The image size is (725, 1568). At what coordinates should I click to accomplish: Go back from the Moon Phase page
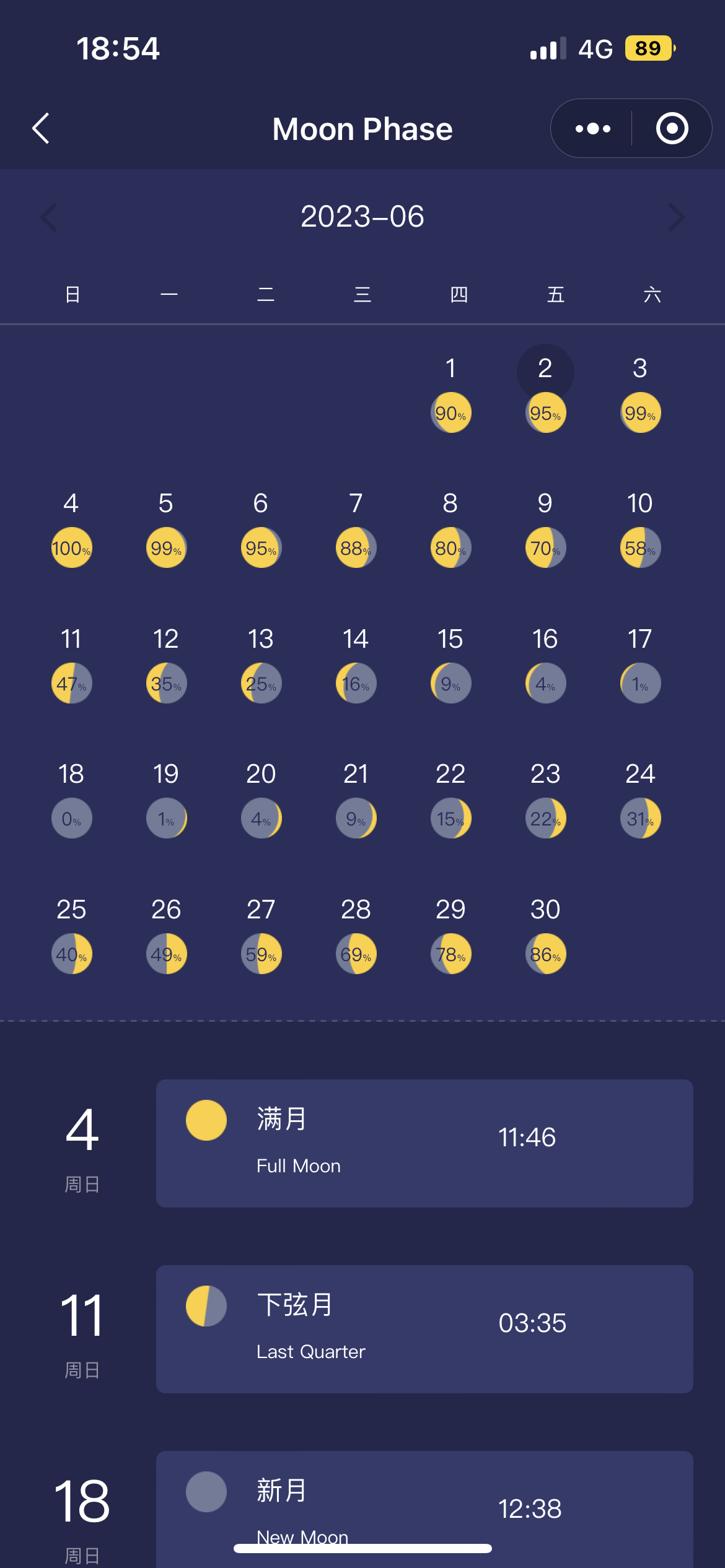click(x=41, y=129)
